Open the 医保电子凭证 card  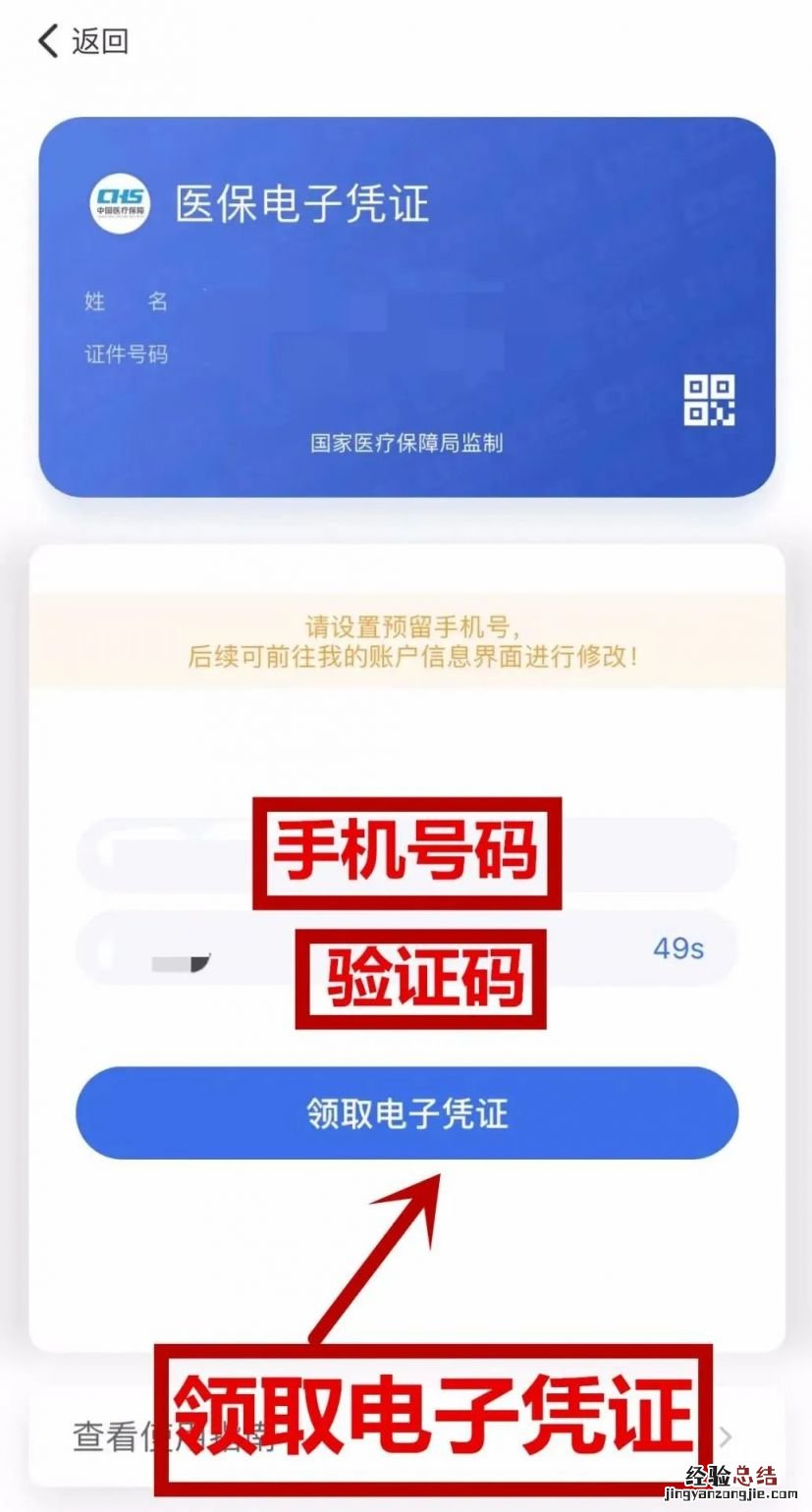pos(406,306)
